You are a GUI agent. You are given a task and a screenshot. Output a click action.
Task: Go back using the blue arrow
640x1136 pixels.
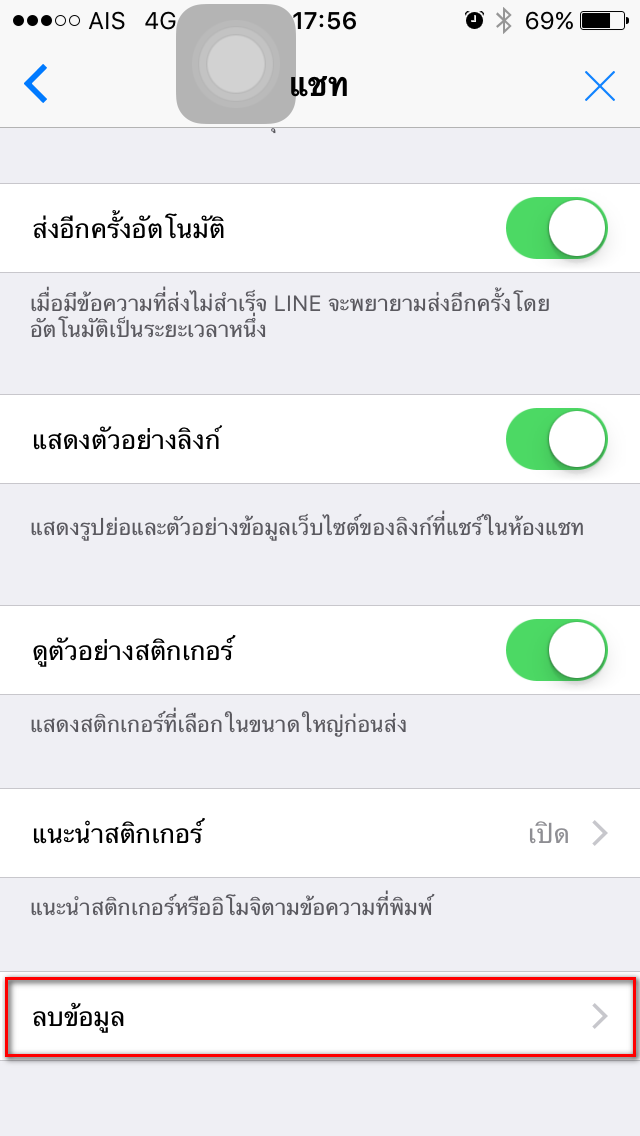[36, 84]
